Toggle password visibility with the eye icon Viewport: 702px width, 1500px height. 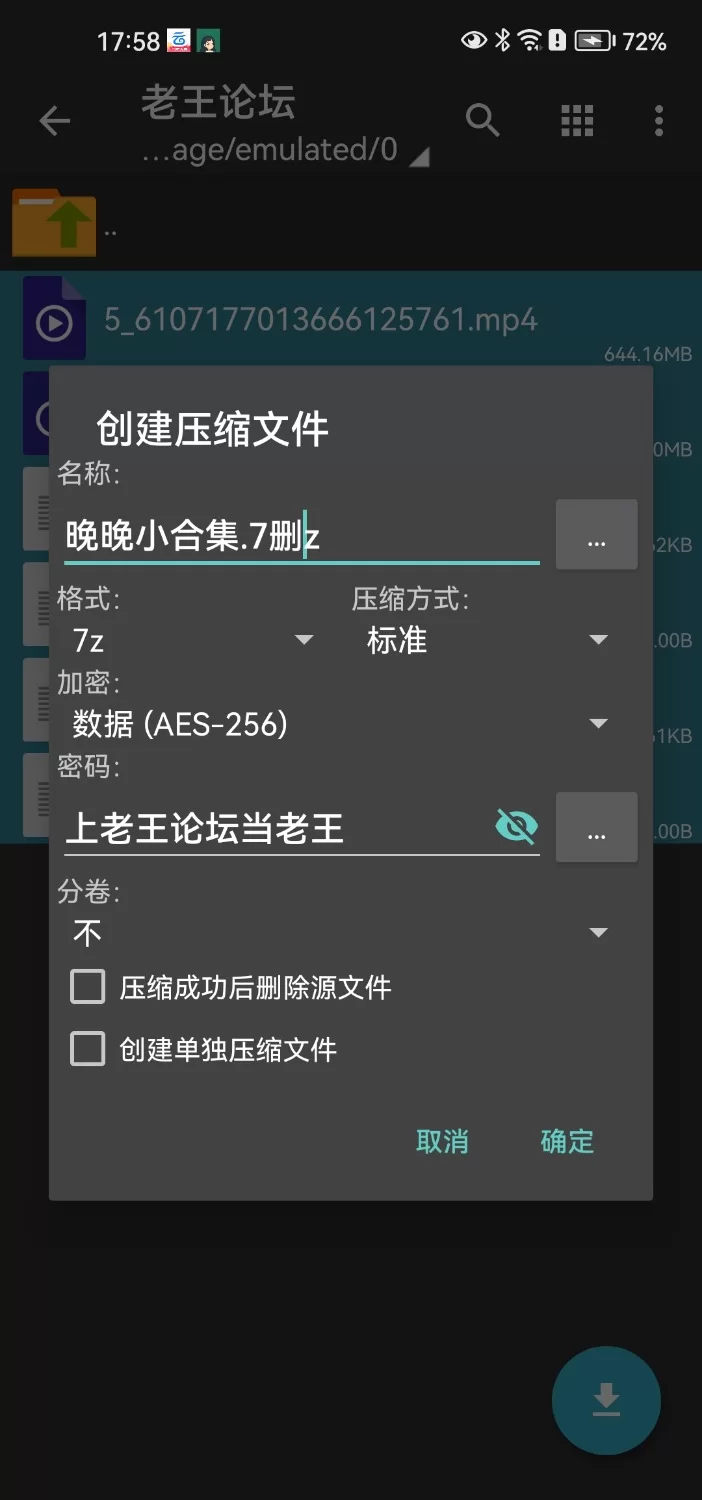[516, 827]
